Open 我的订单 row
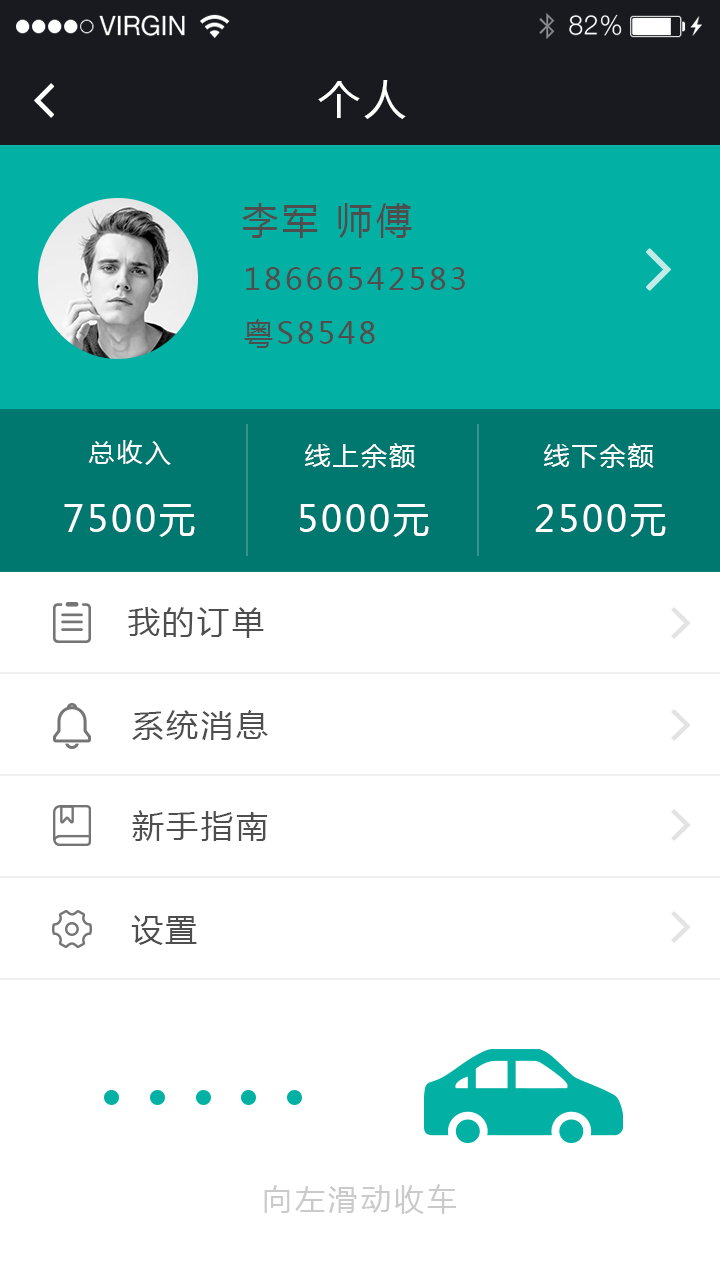 (360, 623)
